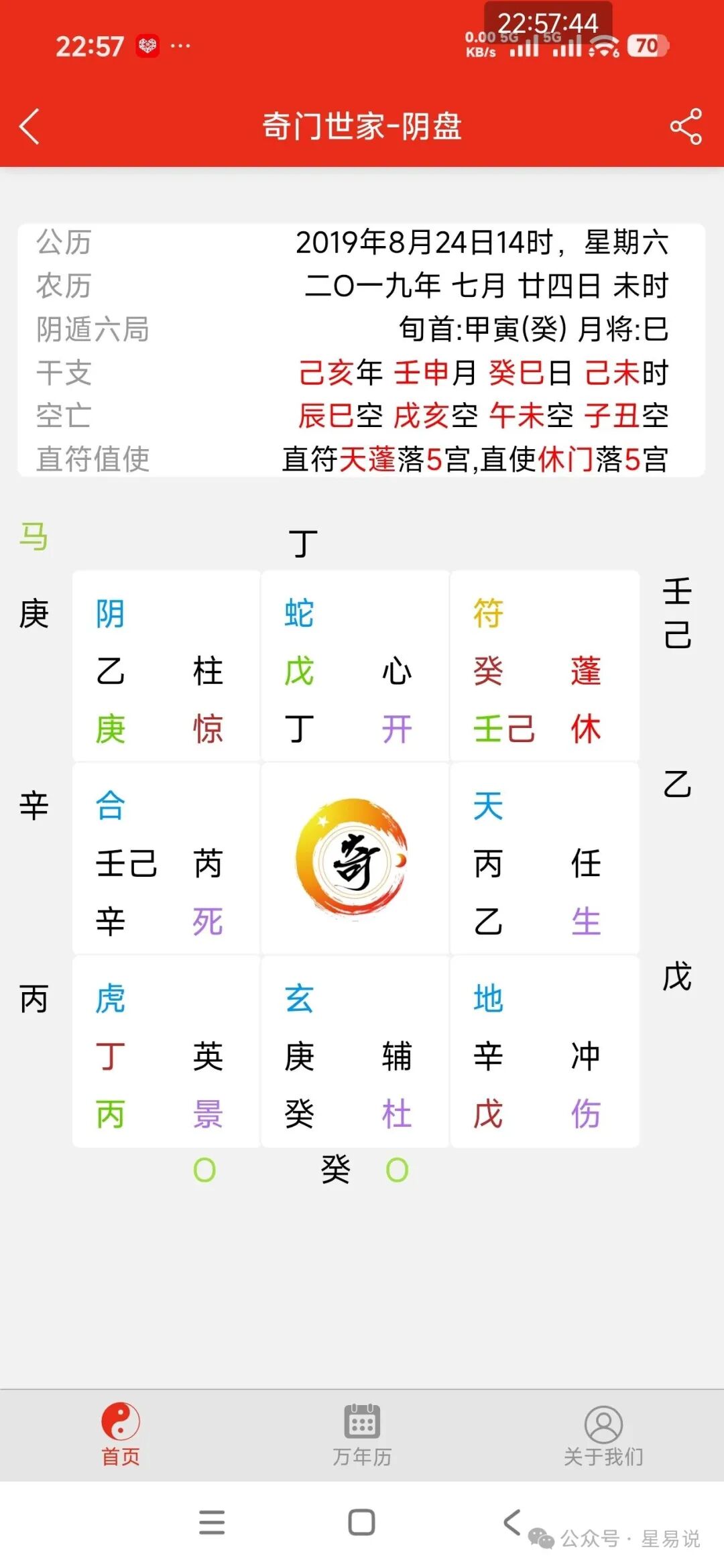This screenshot has width=724, height=1568.
Task: Tap the 公历 date showing 2019年8月24日
Action: pyautogui.click(x=483, y=245)
